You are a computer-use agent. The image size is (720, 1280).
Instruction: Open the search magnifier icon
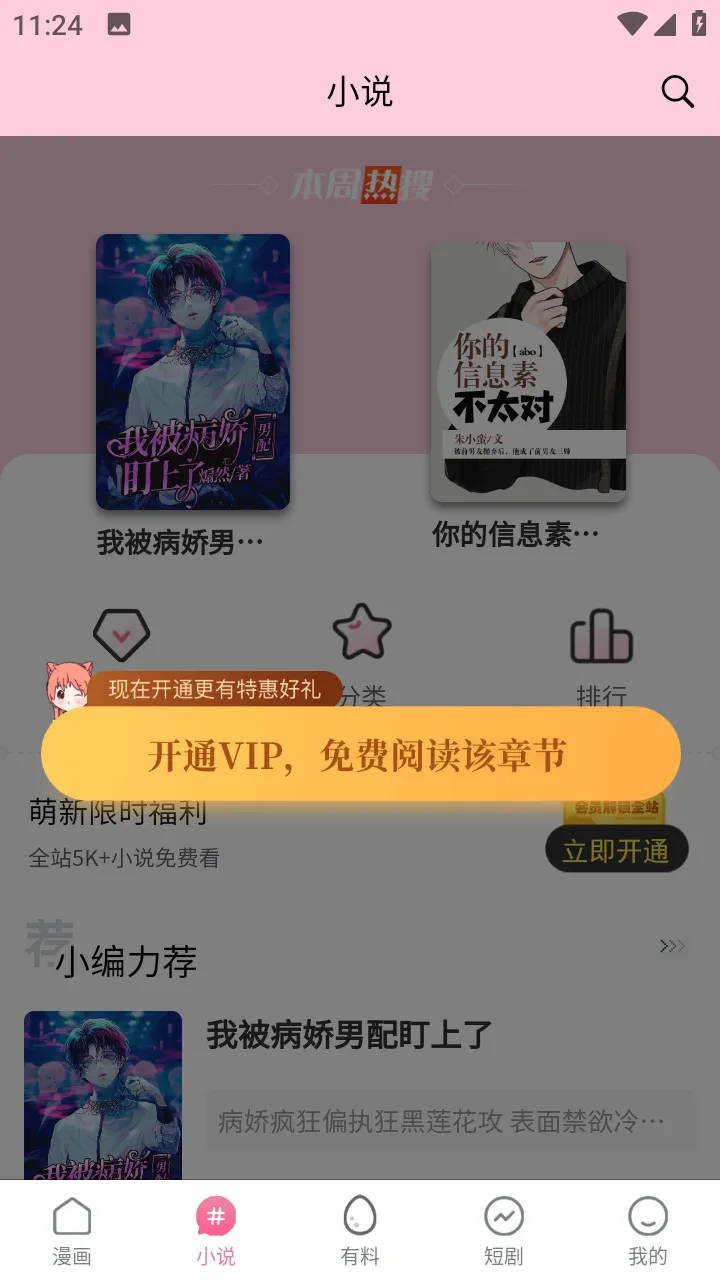tap(677, 92)
